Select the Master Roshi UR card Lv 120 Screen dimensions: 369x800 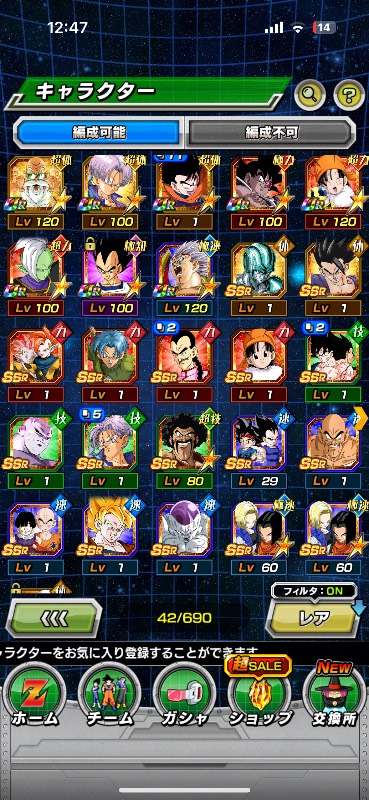[36, 193]
